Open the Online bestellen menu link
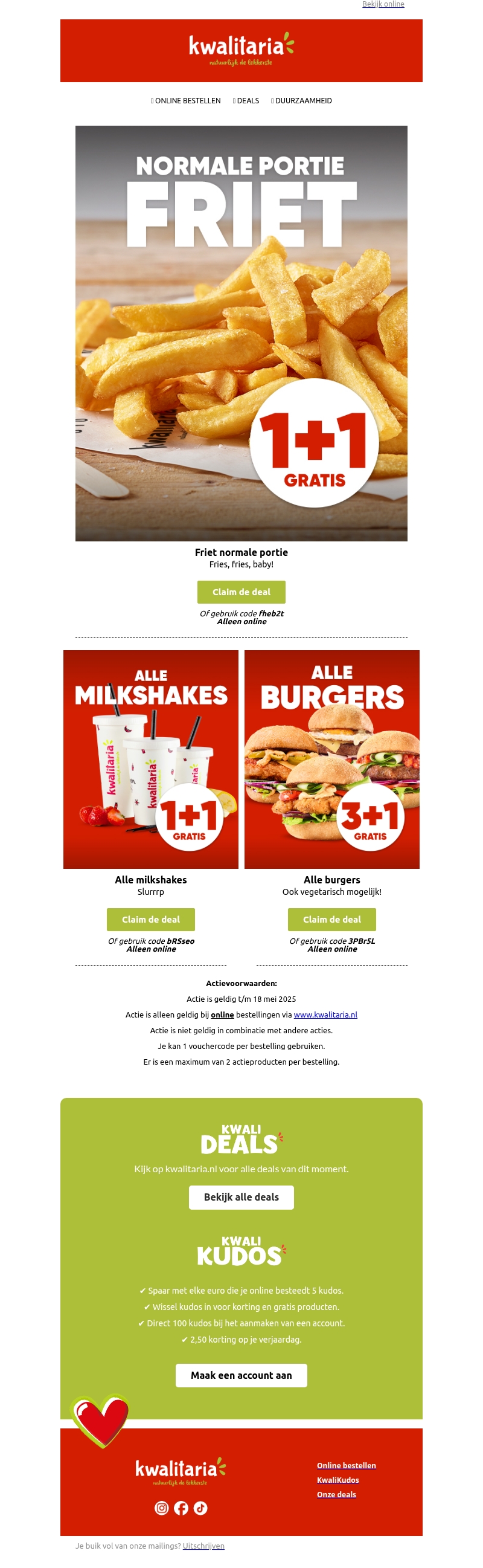 [187, 101]
